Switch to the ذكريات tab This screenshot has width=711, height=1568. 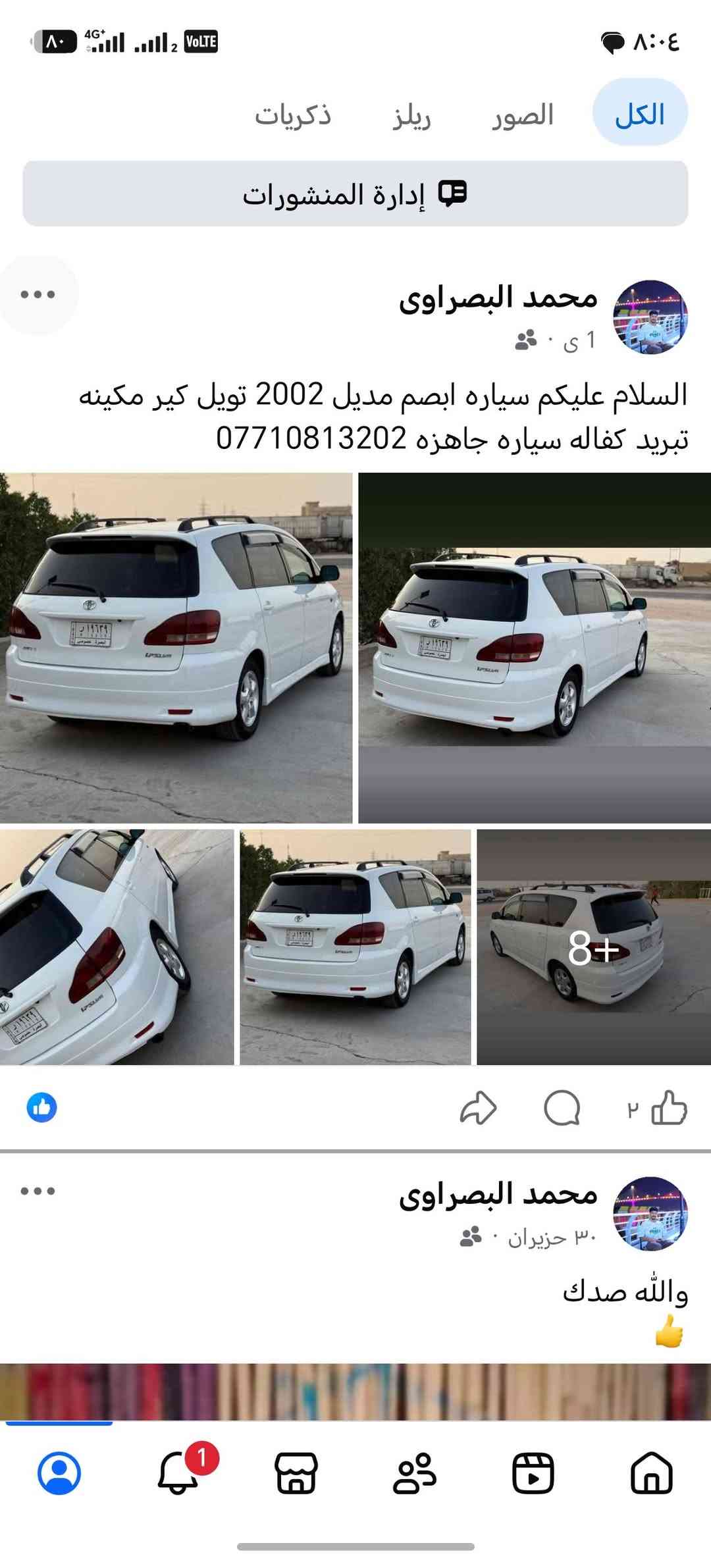[293, 115]
